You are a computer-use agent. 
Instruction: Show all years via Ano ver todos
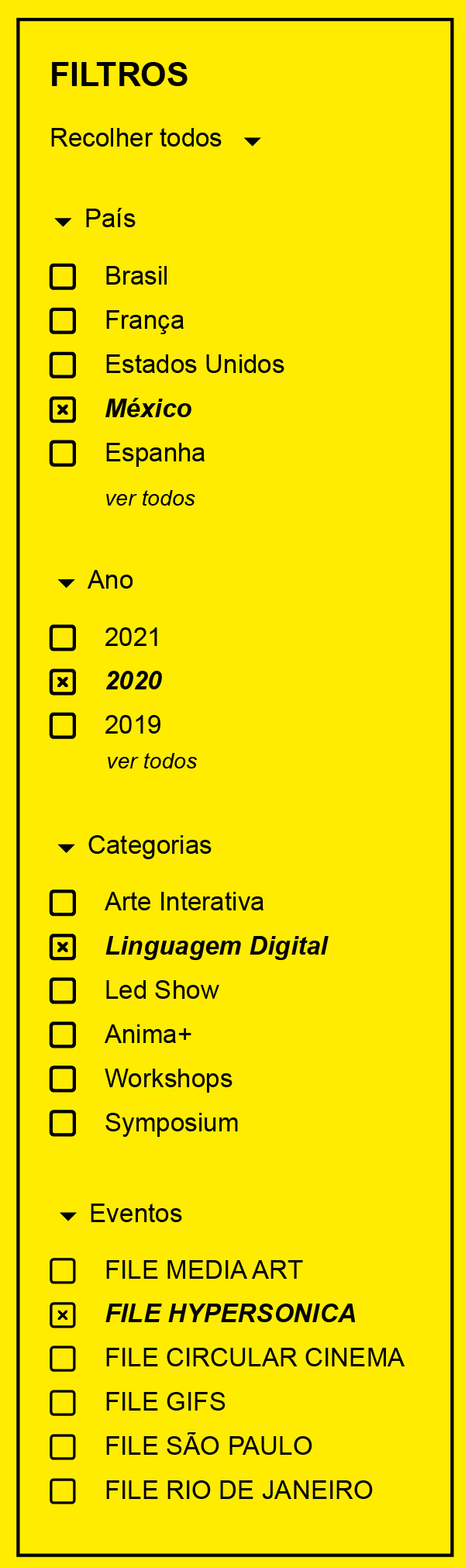152,762
